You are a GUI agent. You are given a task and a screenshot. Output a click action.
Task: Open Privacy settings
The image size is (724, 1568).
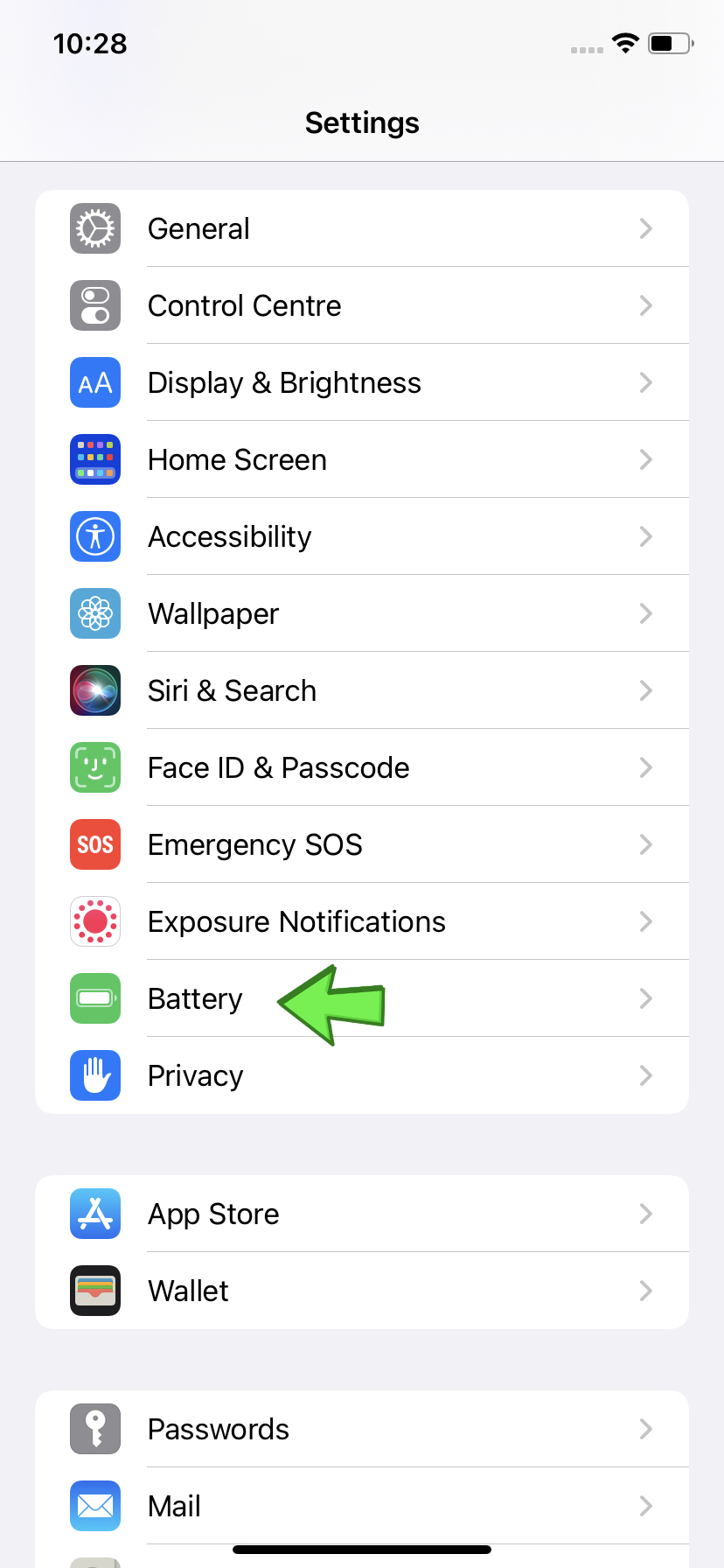[x=362, y=1075]
